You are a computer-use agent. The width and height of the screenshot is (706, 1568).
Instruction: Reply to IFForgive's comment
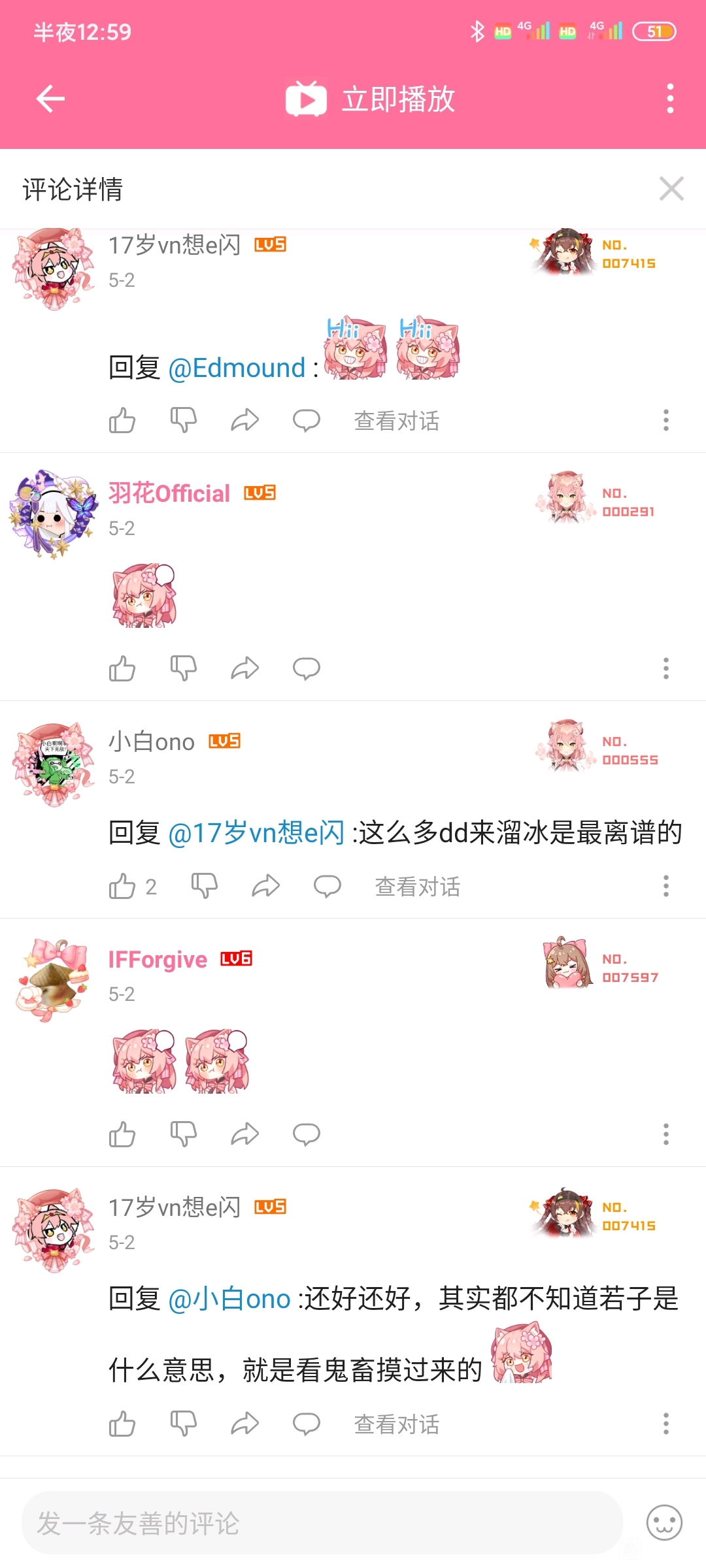[x=306, y=1134]
